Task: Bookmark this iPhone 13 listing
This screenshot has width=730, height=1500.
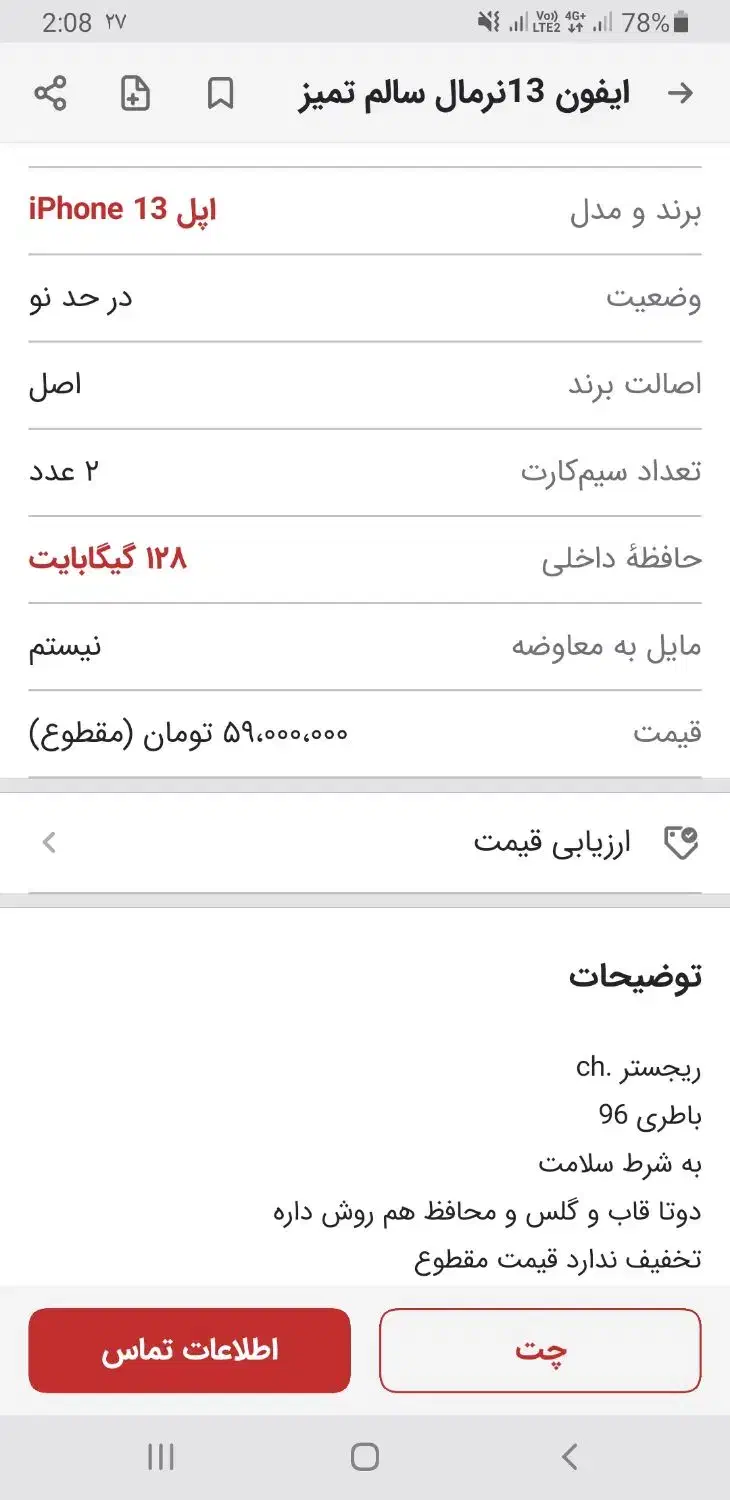Action: tap(220, 93)
